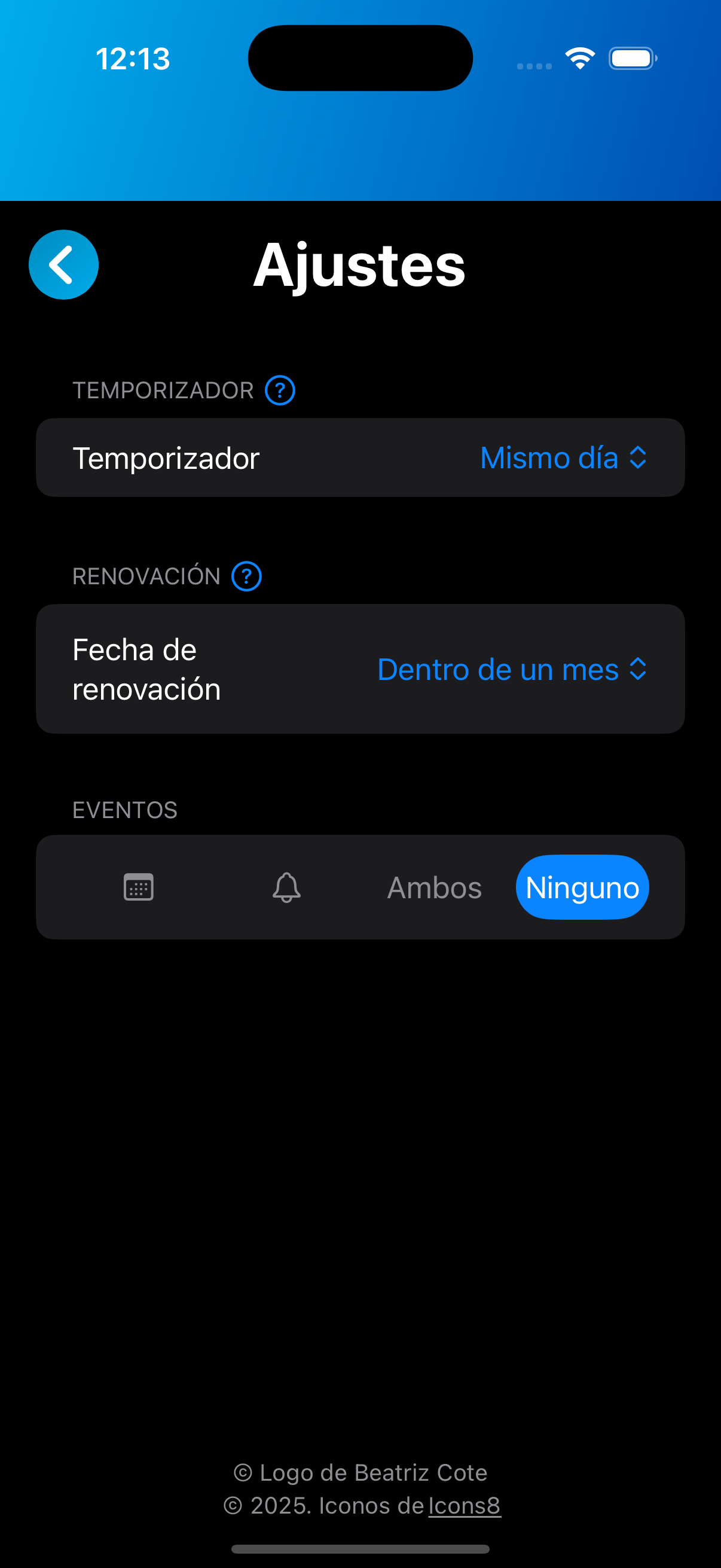
Task: Open the Dentro de un mes dropdown
Action: click(x=513, y=669)
